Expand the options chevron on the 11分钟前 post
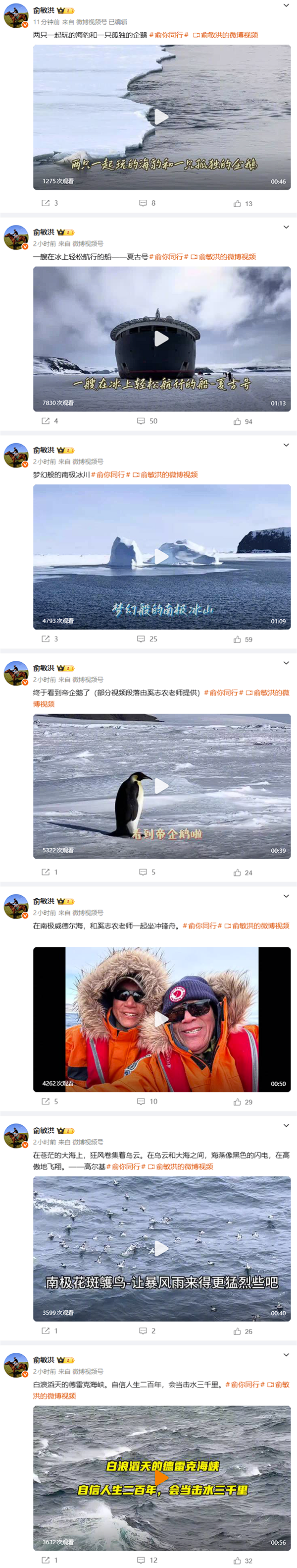The height and width of the screenshot is (1568, 297). point(286,5)
